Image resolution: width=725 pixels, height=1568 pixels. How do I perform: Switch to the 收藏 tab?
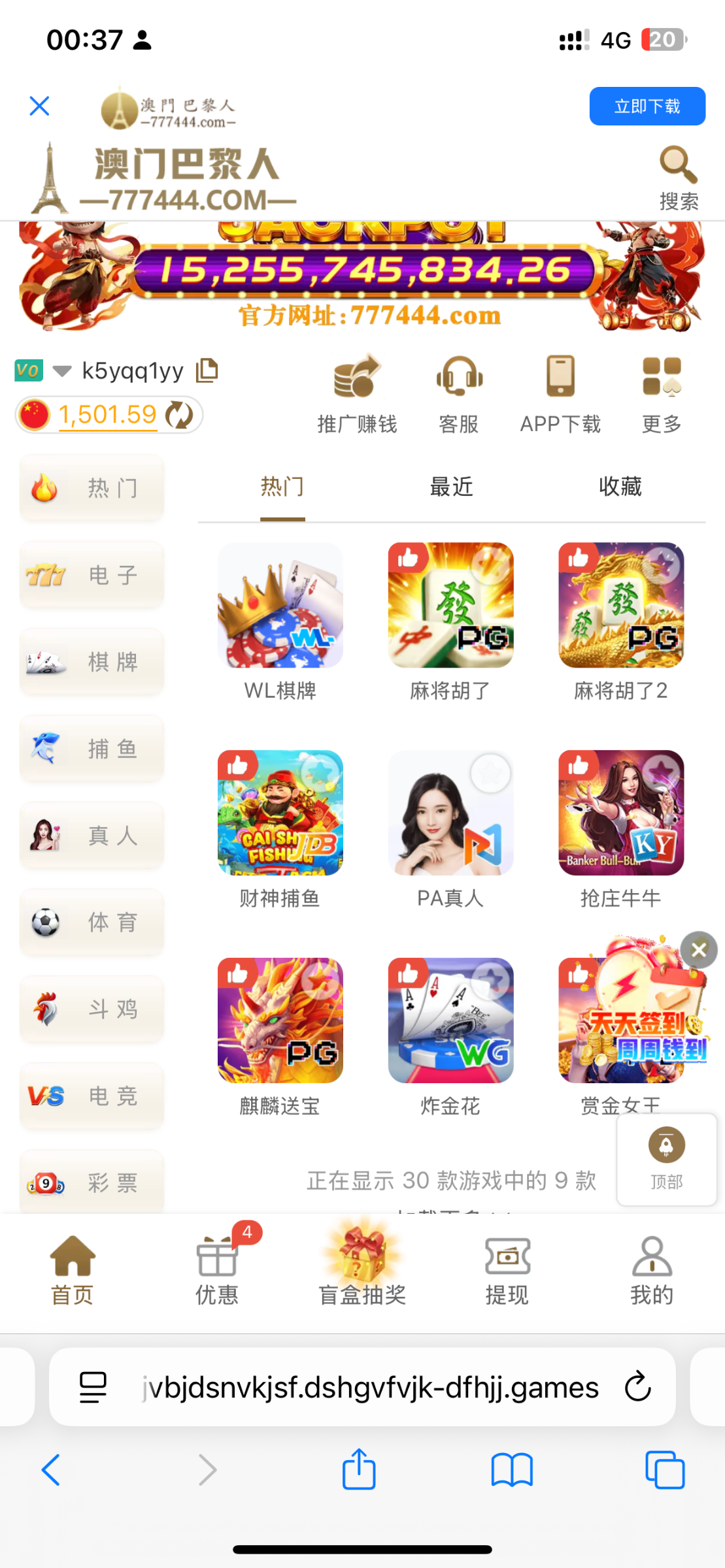(620, 487)
